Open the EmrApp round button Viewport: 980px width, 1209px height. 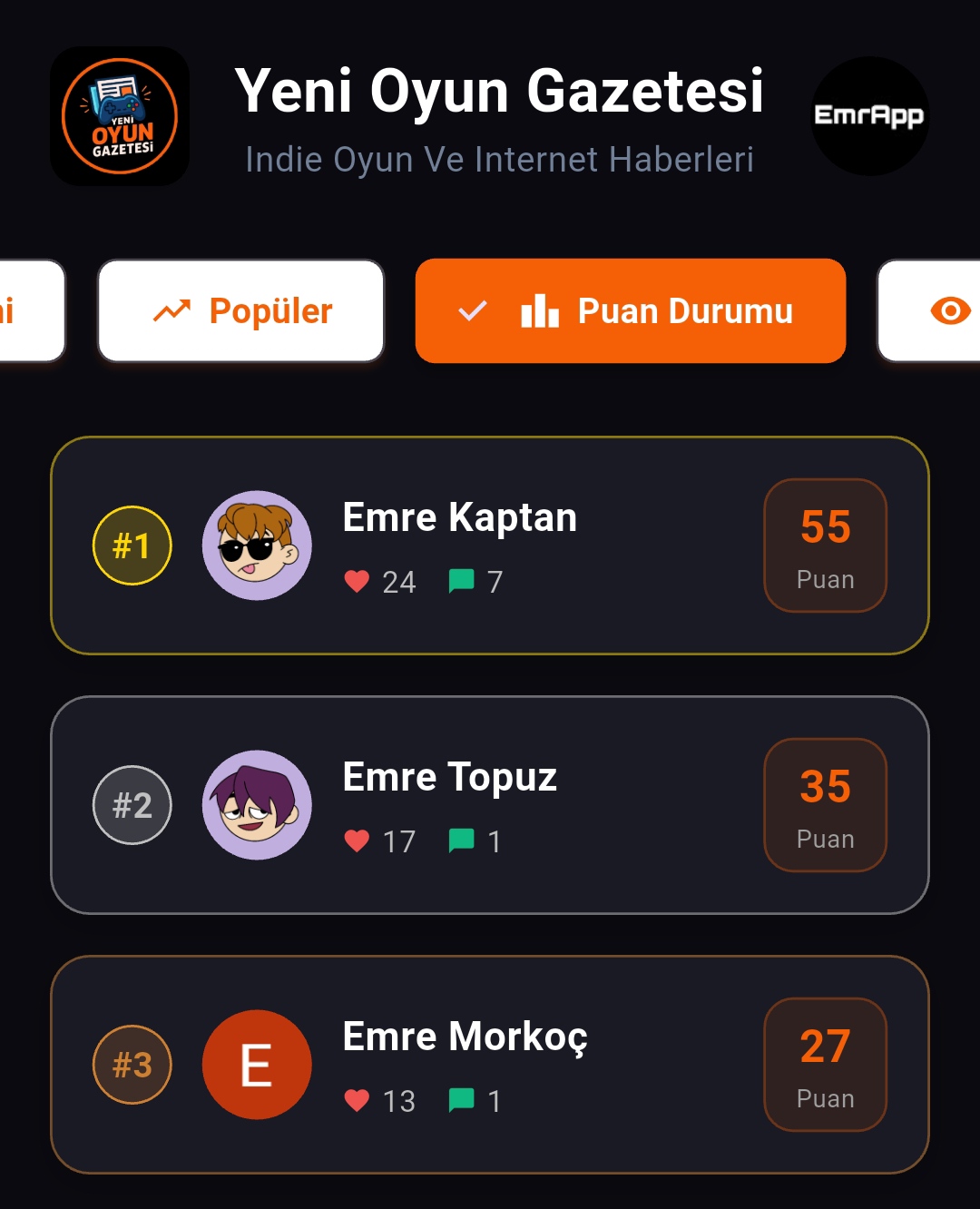click(x=869, y=116)
